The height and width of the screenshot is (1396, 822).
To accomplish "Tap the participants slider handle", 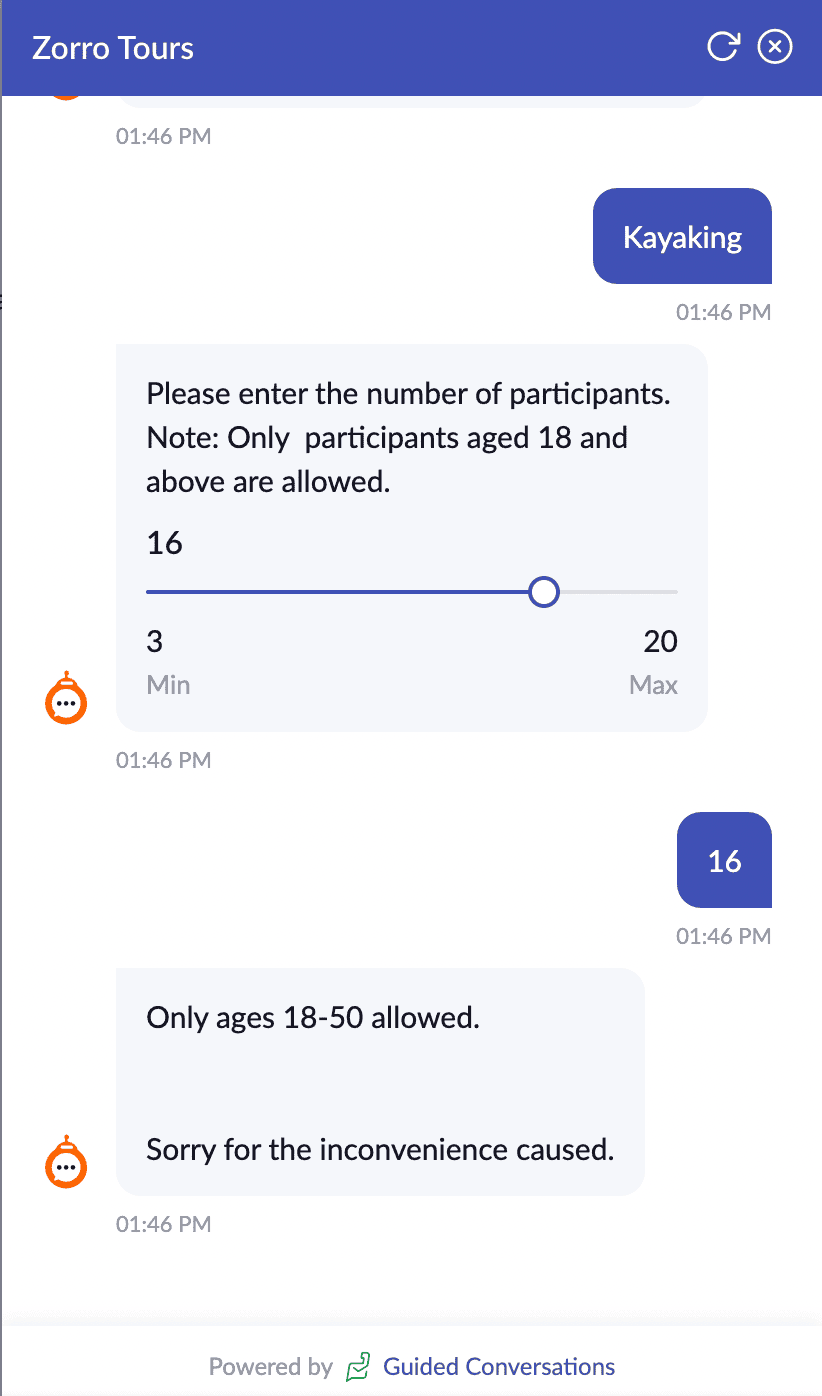I will tap(543, 592).
